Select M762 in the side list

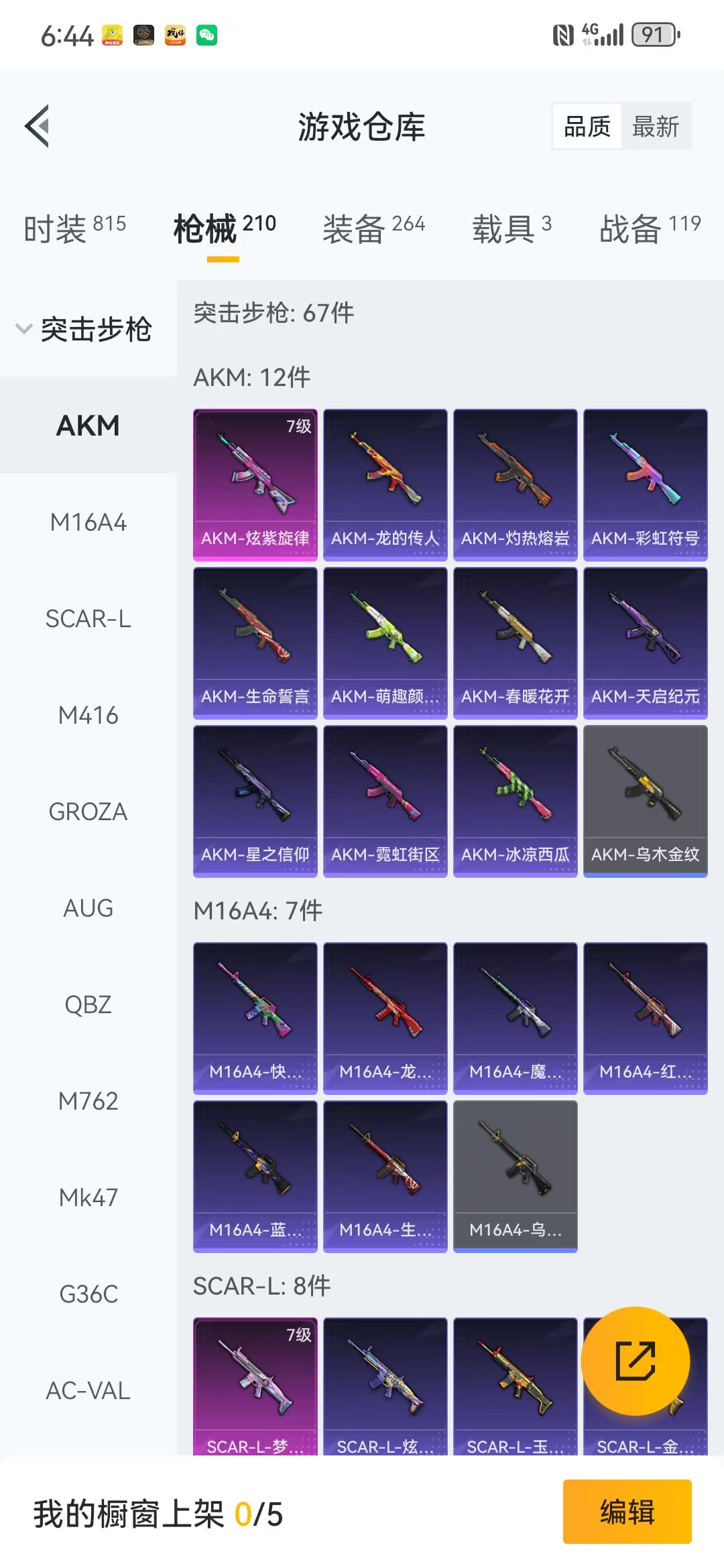pos(88,1101)
